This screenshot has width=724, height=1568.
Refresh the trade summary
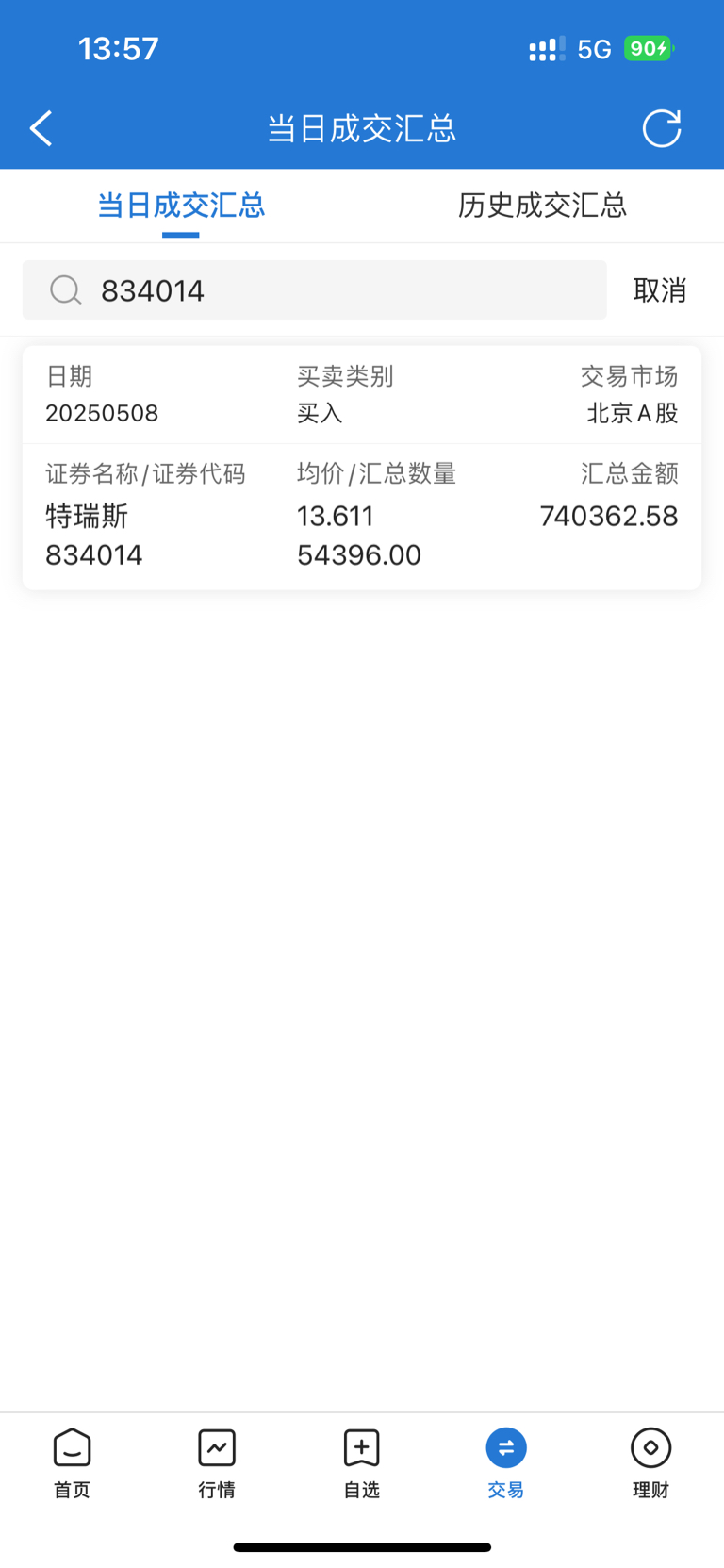tap(662, 128)
